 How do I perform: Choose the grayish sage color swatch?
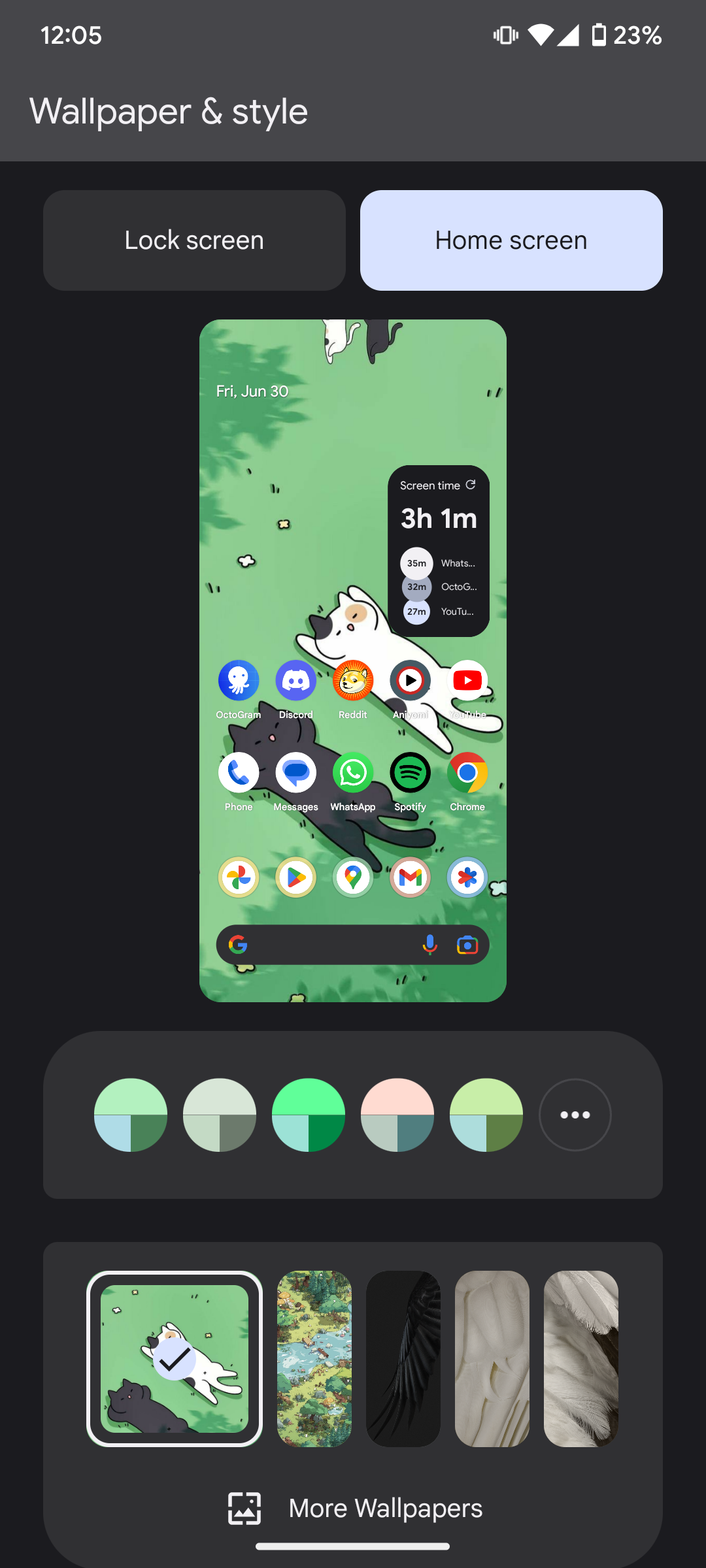click(x=220, y=1115)
